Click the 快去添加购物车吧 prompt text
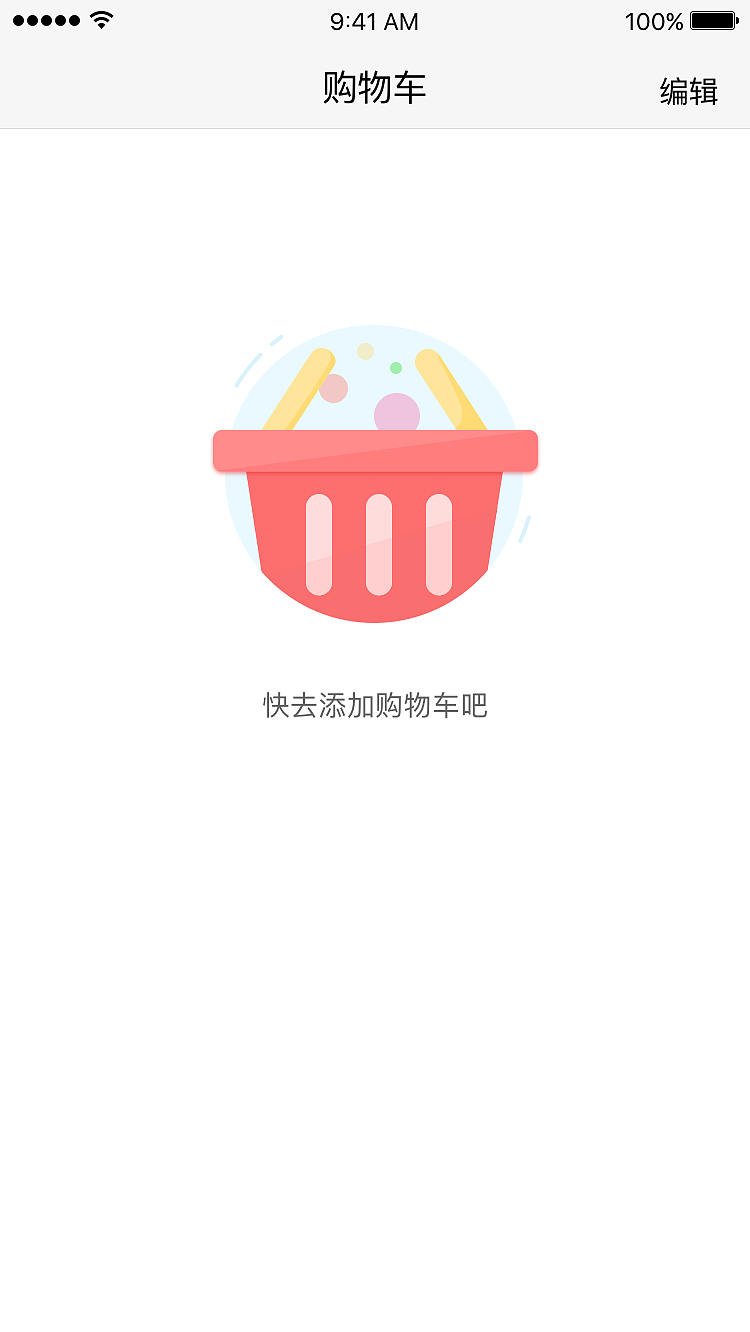The image size is (750, 1332). tap(374, 705)
